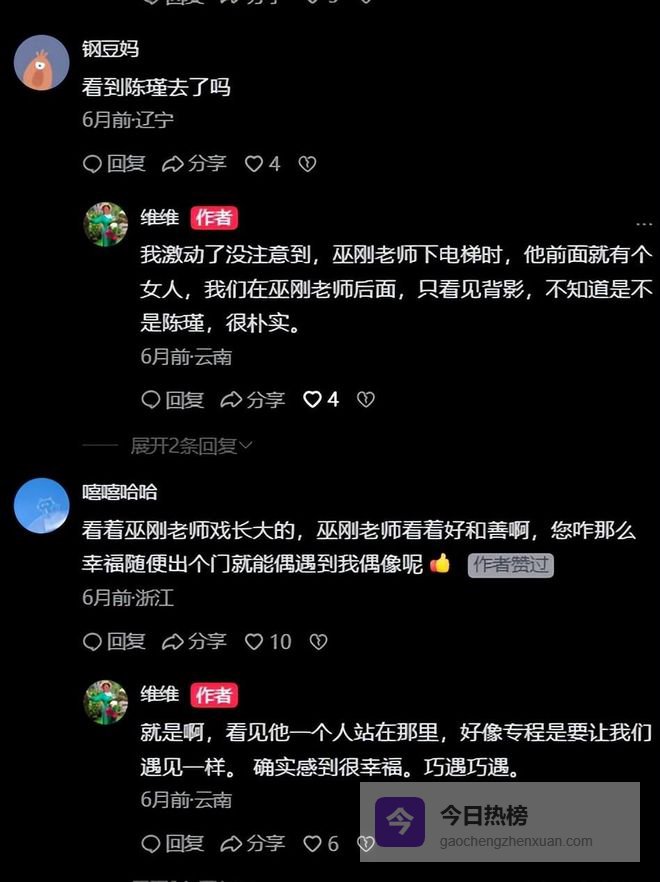
Task: Dislike 嘻嘻哈哈's comment
Action: pos(319,641)
